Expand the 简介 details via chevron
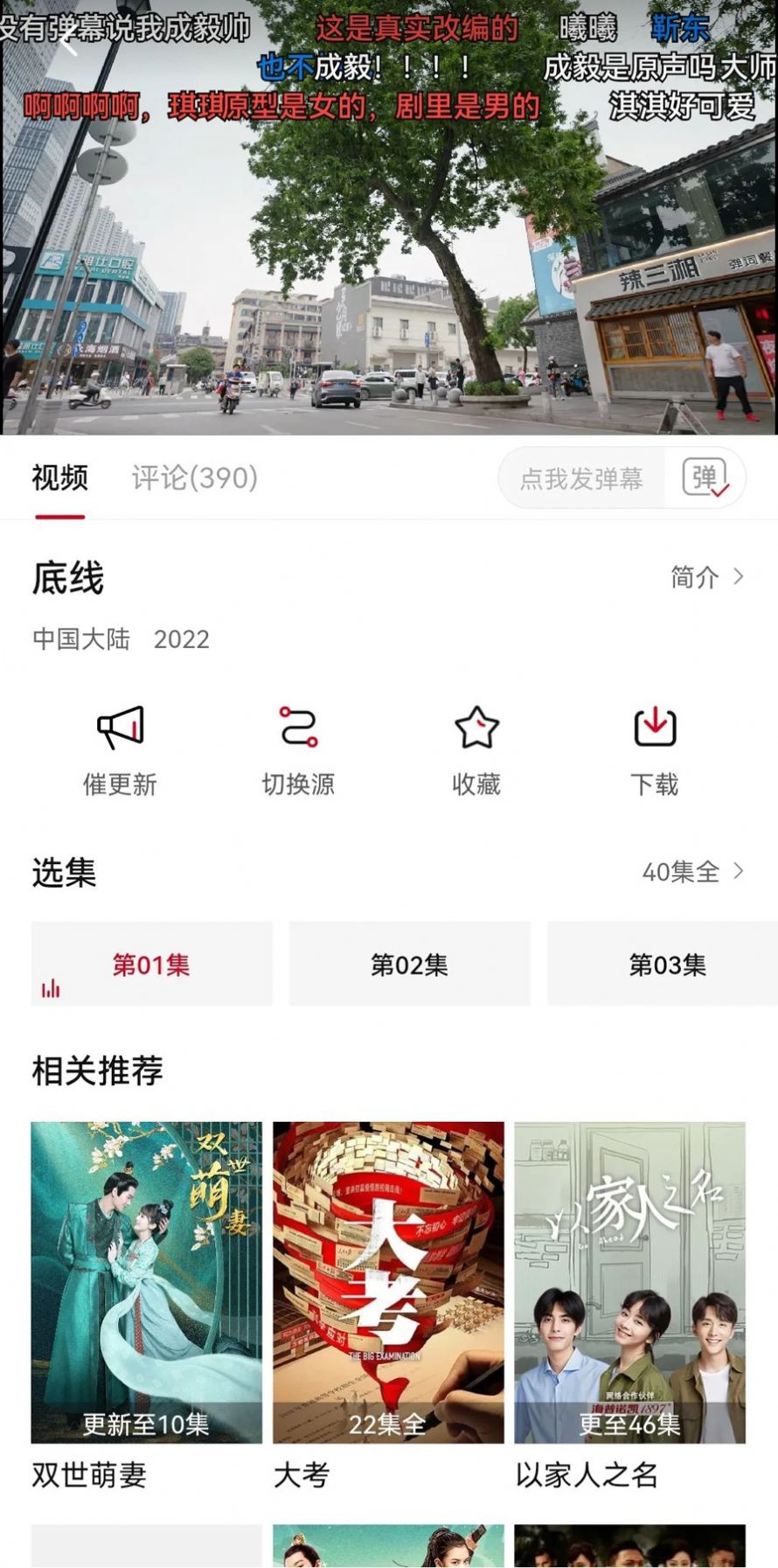Screen dimensions: 778x1568 (739, 577)
